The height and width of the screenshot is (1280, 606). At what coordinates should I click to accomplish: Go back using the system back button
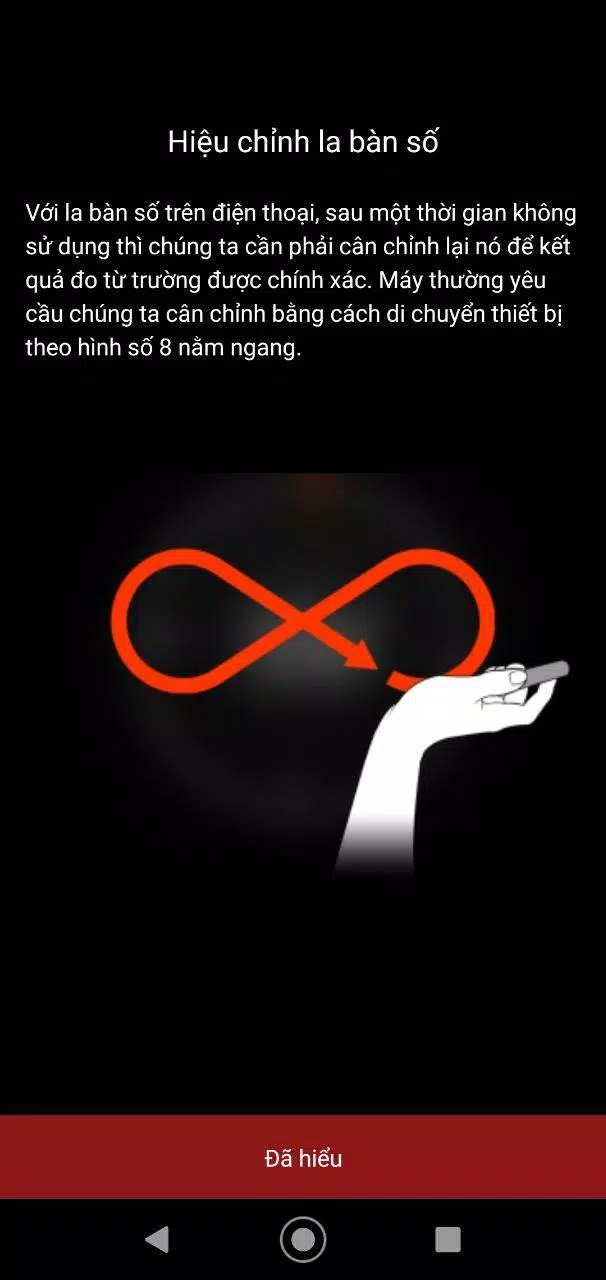[157, 1240]
